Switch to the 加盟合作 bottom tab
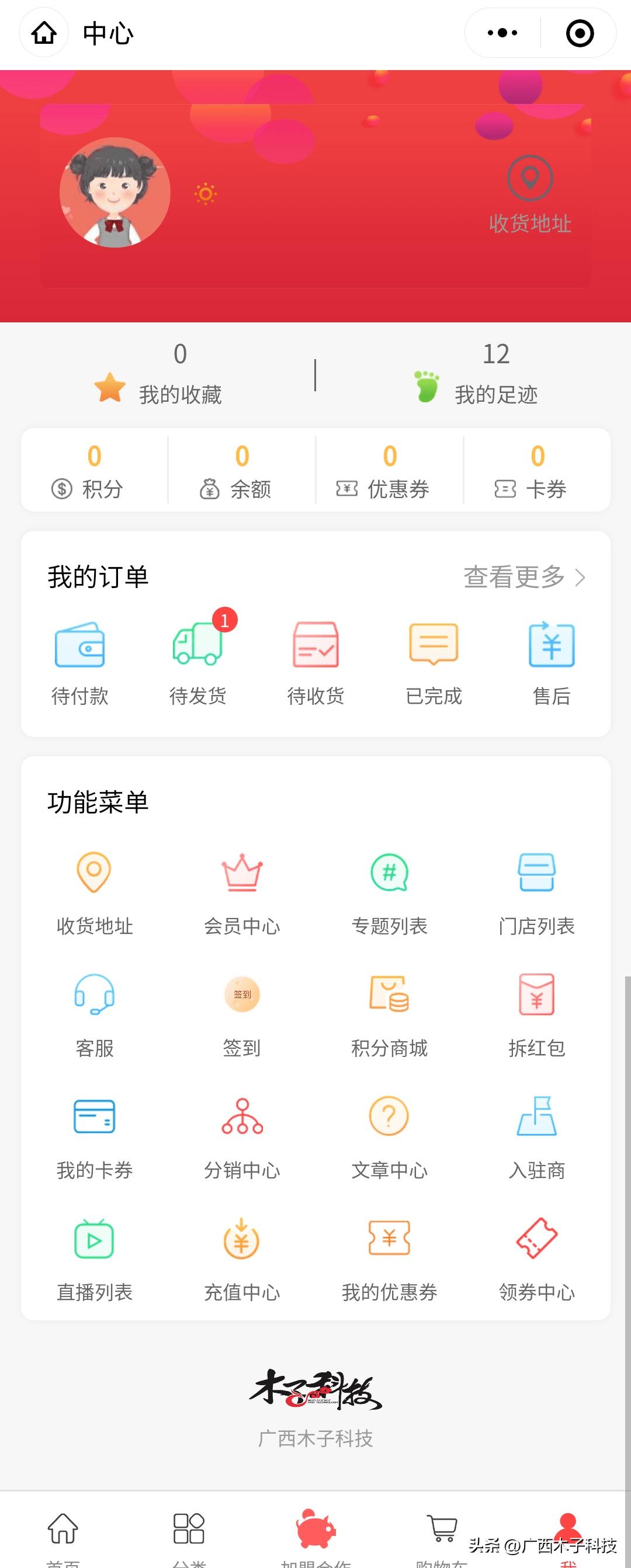This screenshot has height=1568, width=631. click(315, 1528)
